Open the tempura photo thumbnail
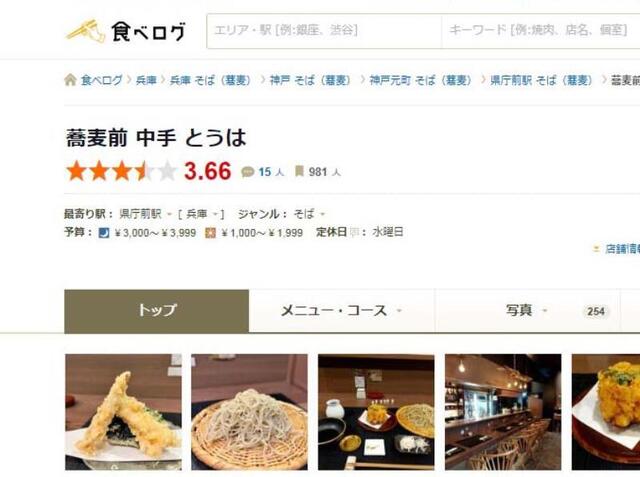Screen dimensions: 640x477 pos(123,411)
